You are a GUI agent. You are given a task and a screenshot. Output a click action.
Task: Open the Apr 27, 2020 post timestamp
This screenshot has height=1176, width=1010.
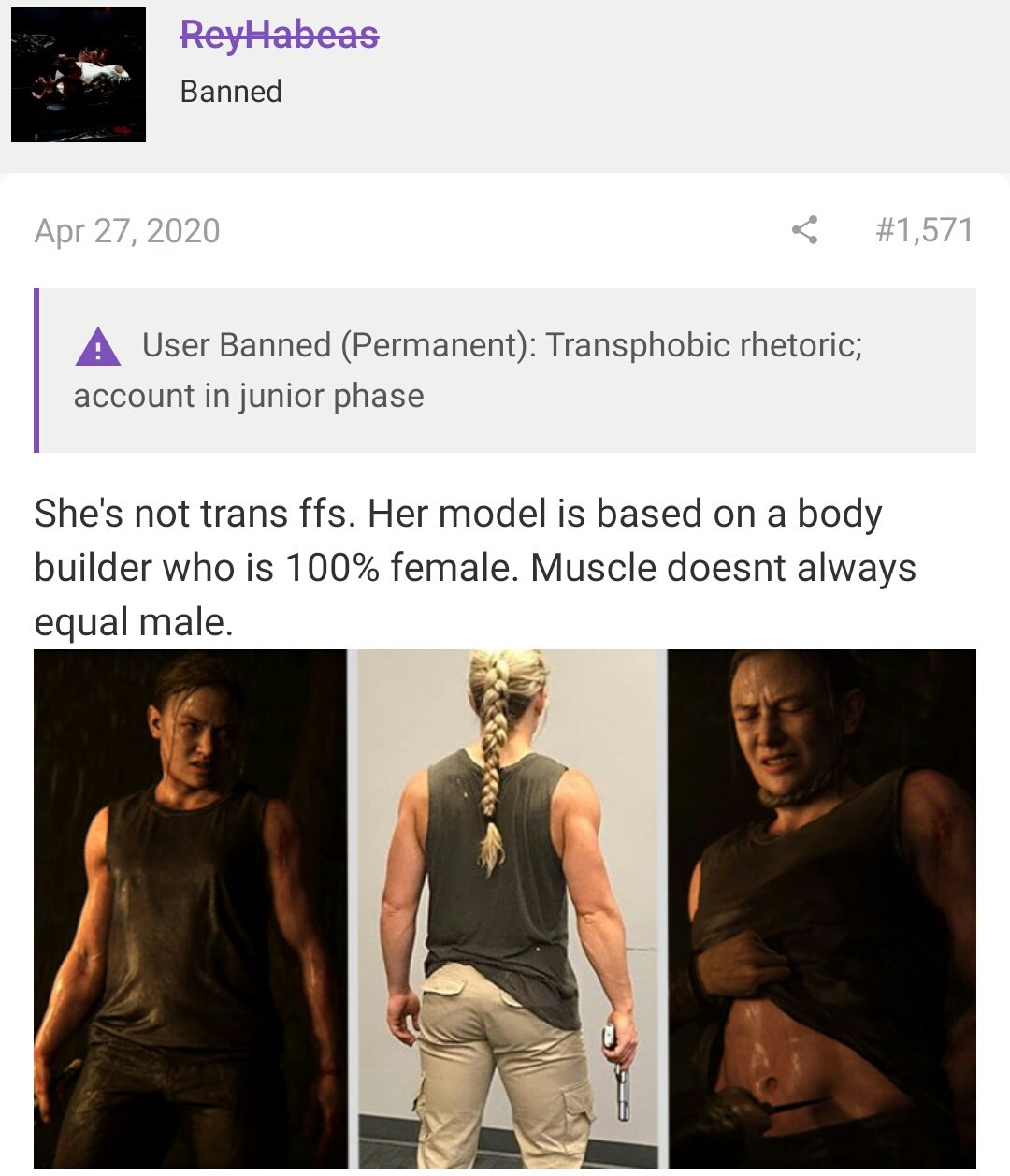(127, 231)
